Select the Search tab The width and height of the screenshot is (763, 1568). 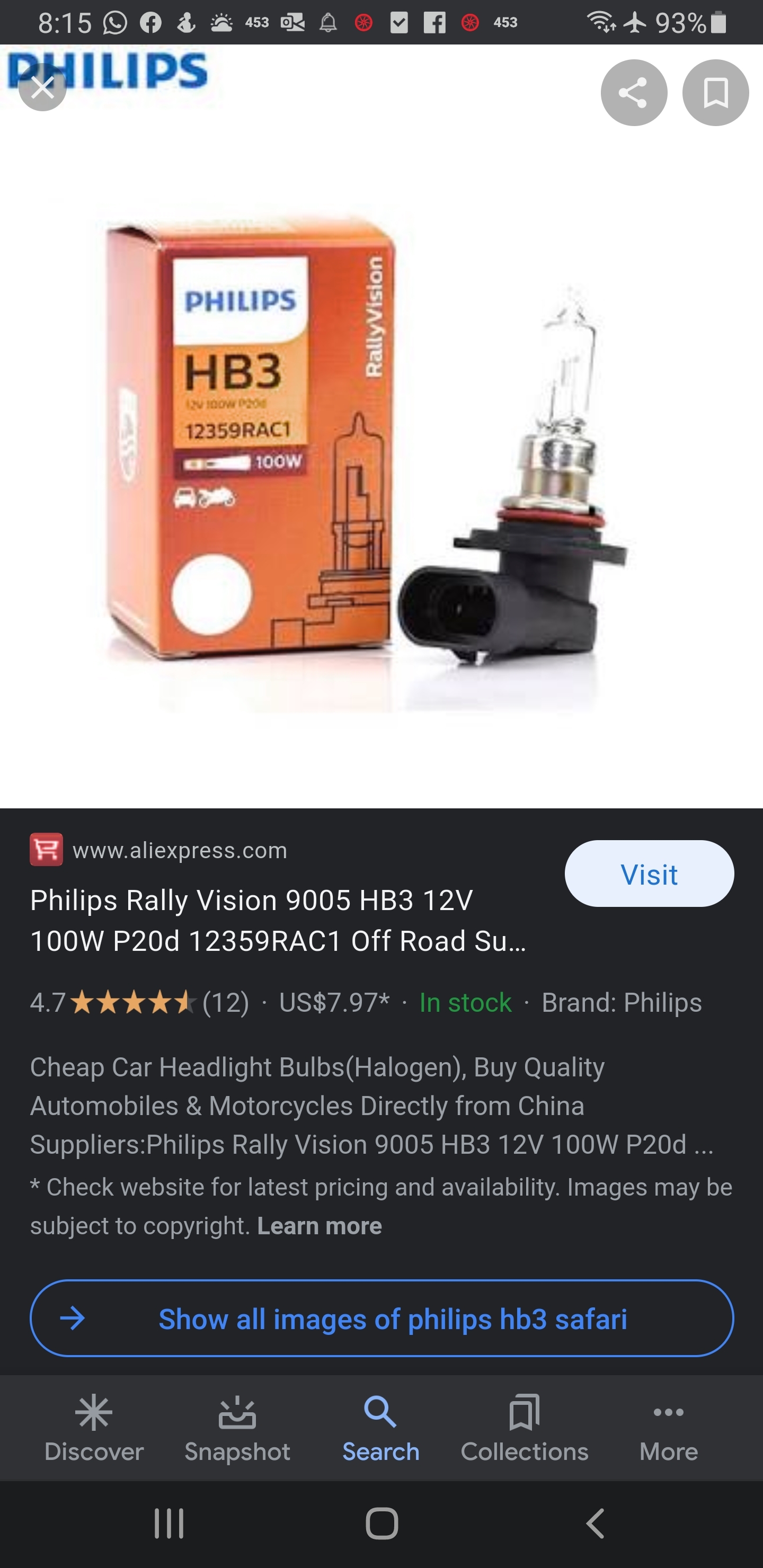(381, 1428)
